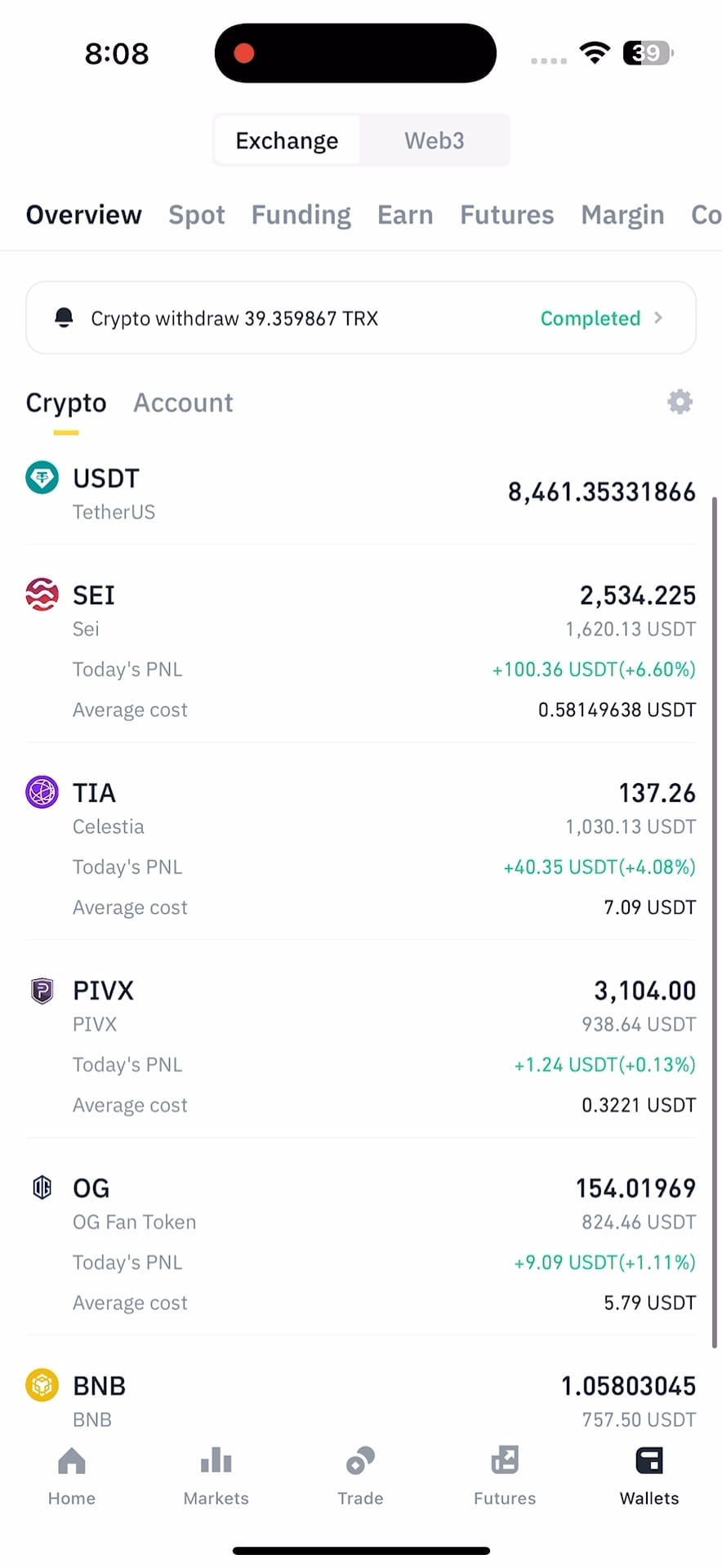722x1568 pixels.
Task: Open the OG Fan Token row
Action: tap(361, 1243)
